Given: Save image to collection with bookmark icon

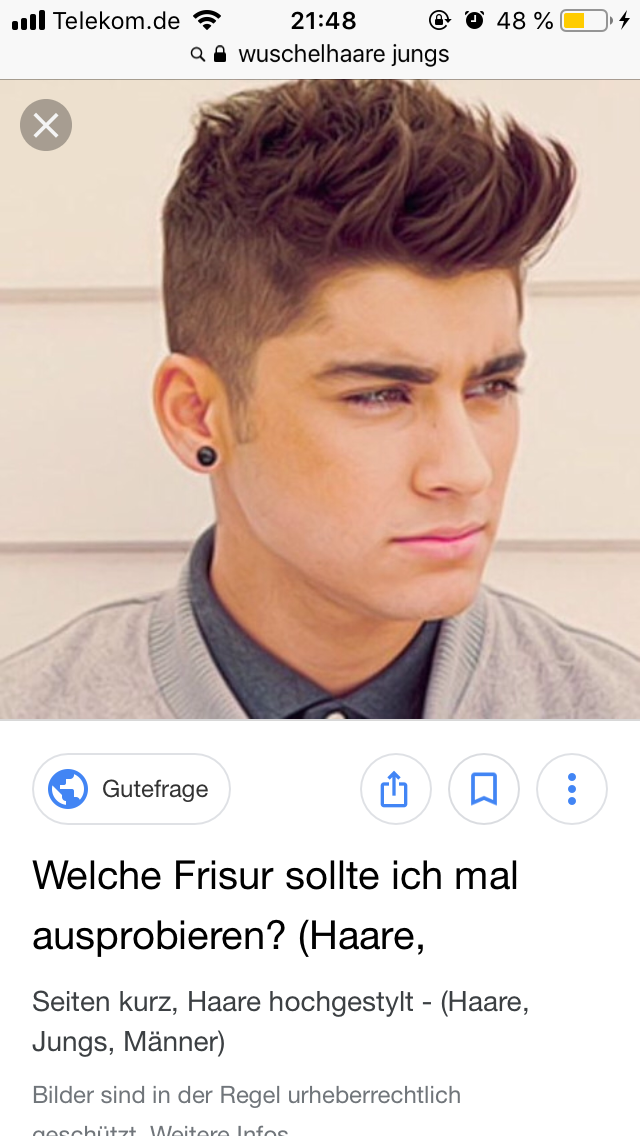Looking at the screenshot, I should [x=484, y=789].
